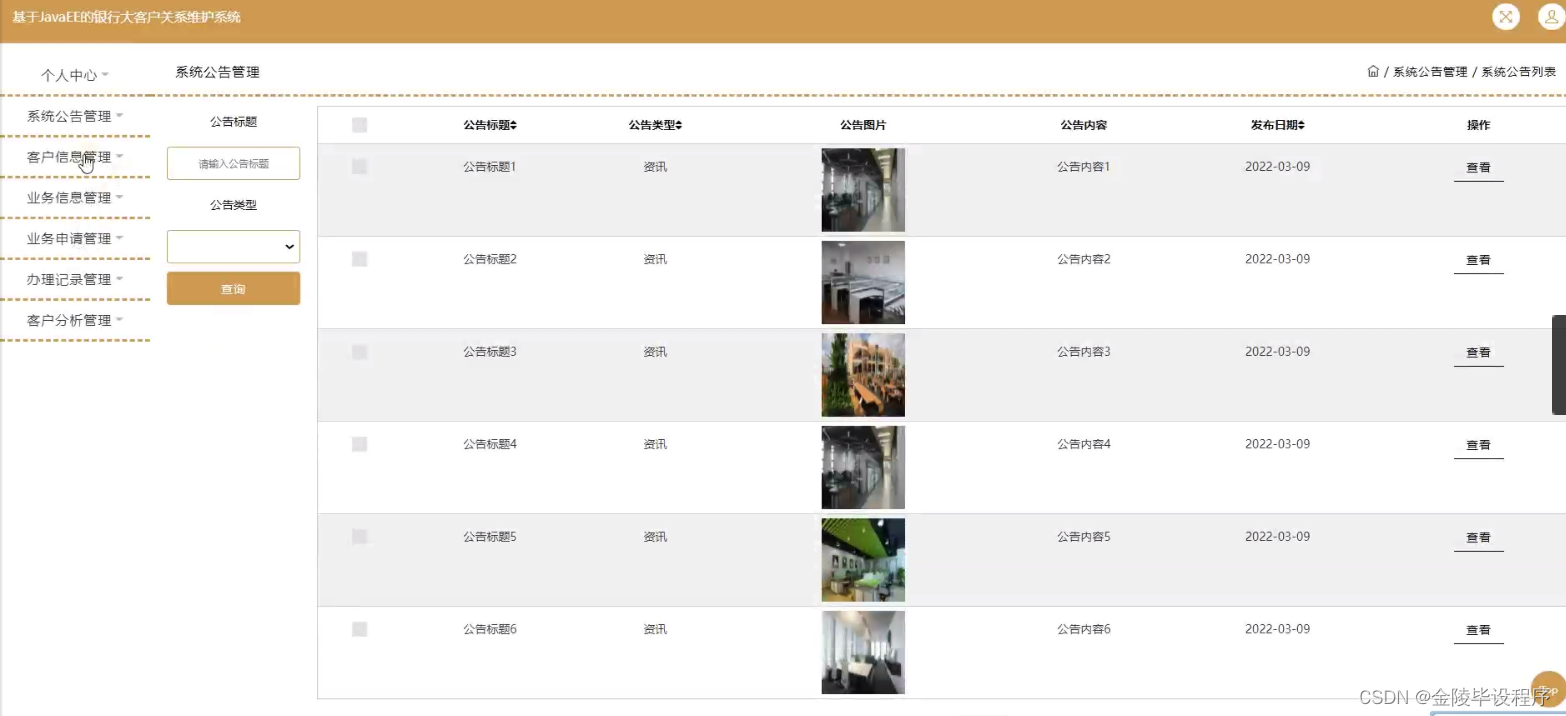
Task: Select all rows with the header checkbox
Action: pyautogui.click(x=360, y=125)
